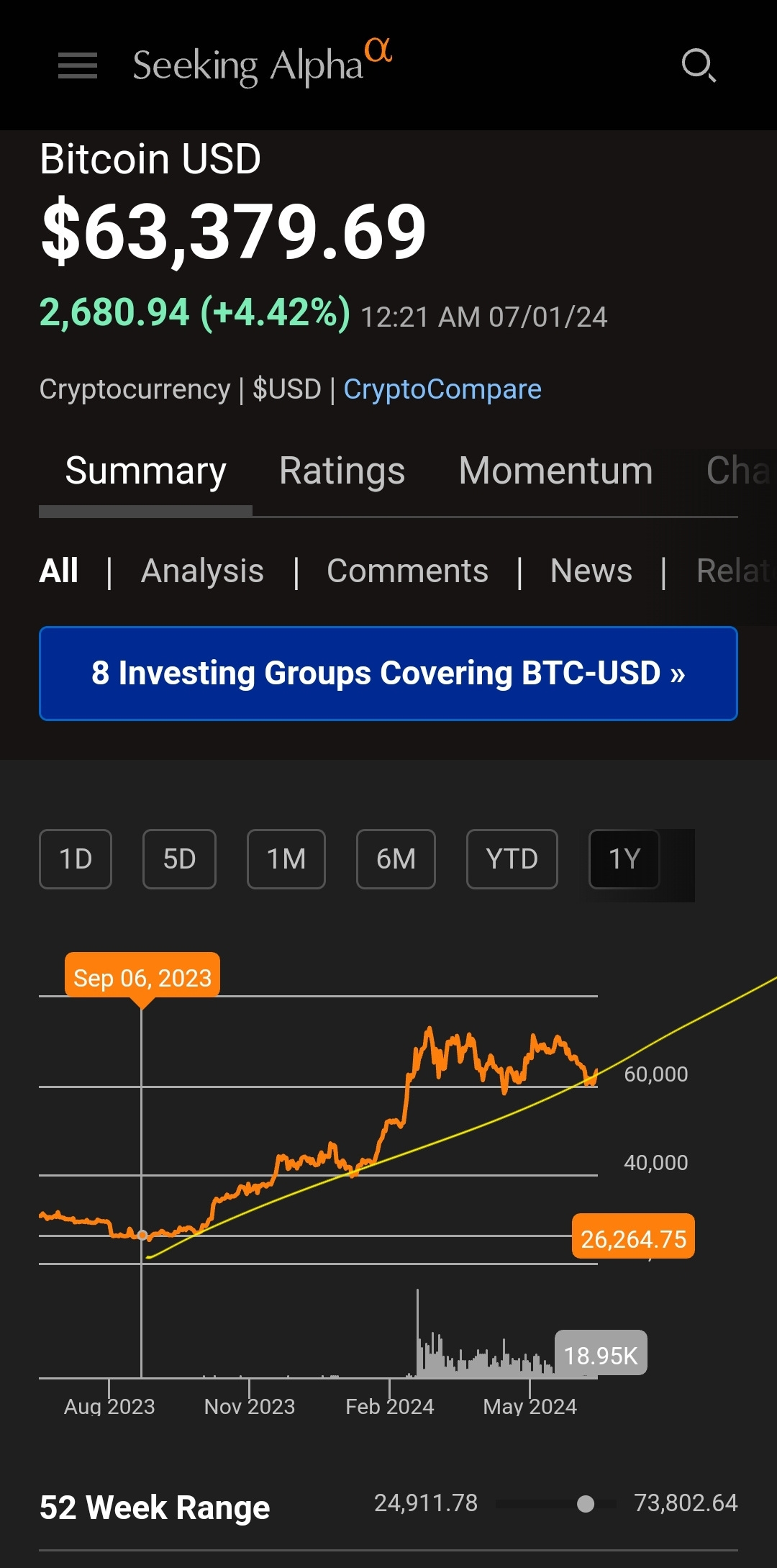777x1568 pixels.
Task: Open the search icon
Action: pyautogui.click(x=699, y=65)
